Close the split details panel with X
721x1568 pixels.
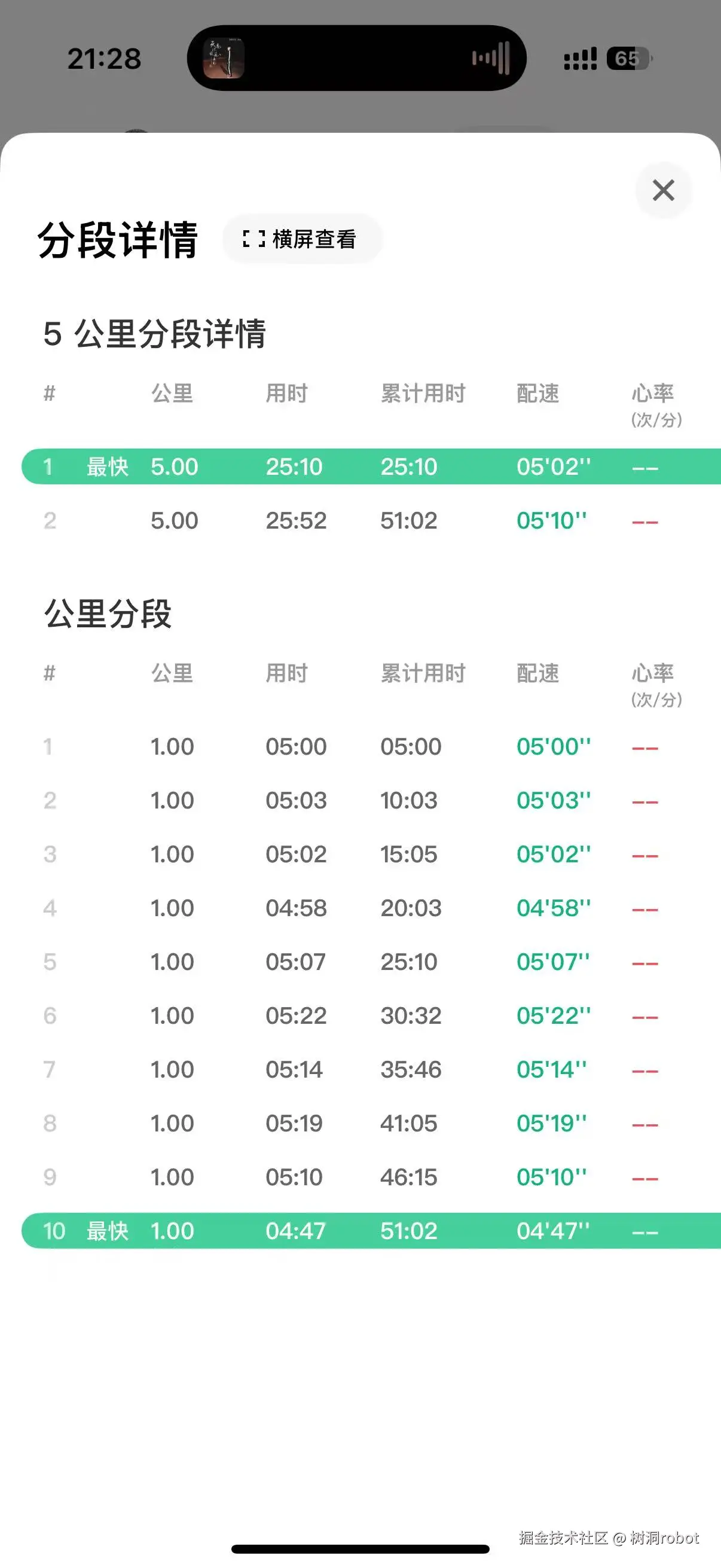(x=662, y=191)
